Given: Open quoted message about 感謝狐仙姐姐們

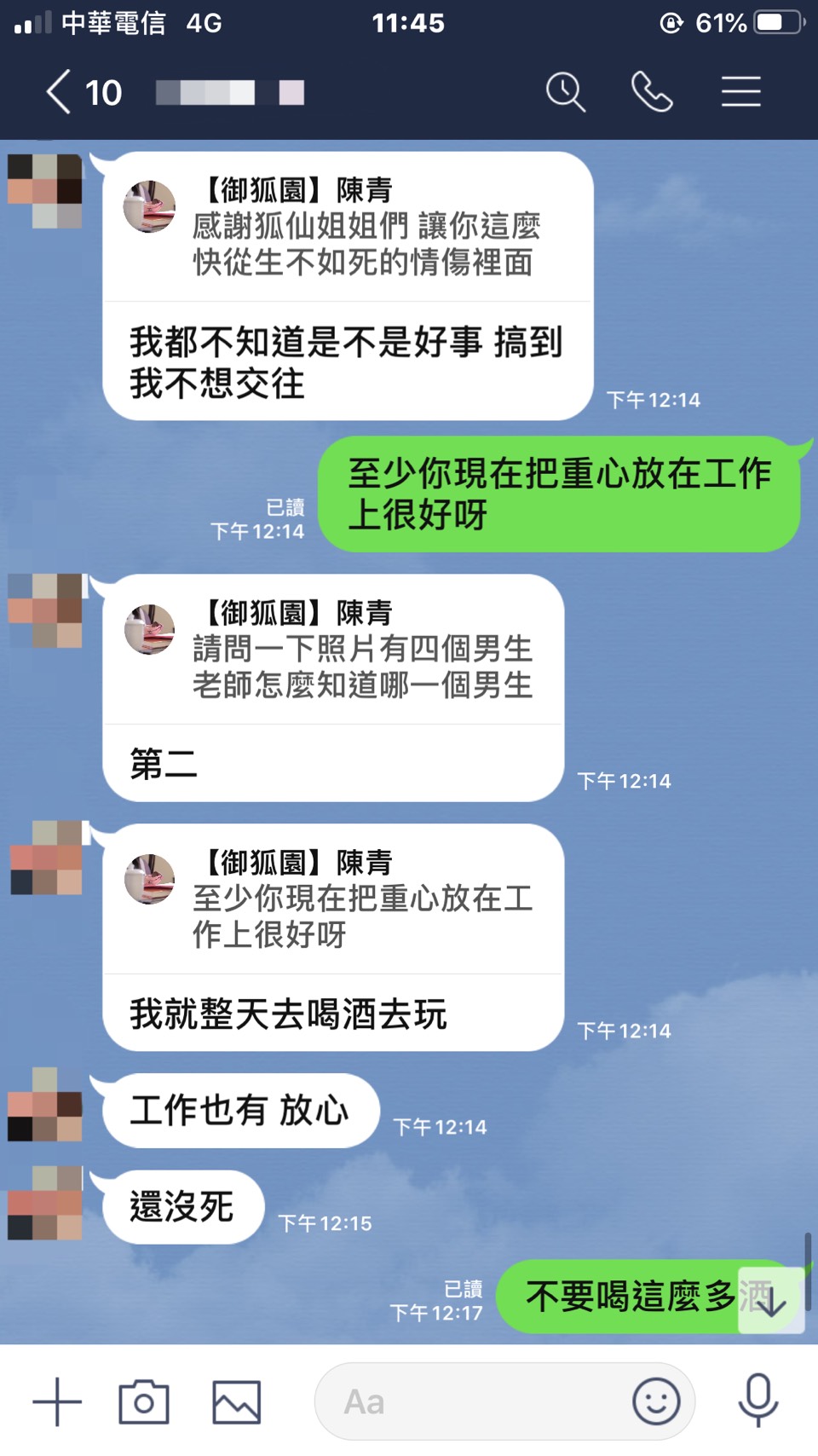Looking at the screenshot, I should [348, 227].
